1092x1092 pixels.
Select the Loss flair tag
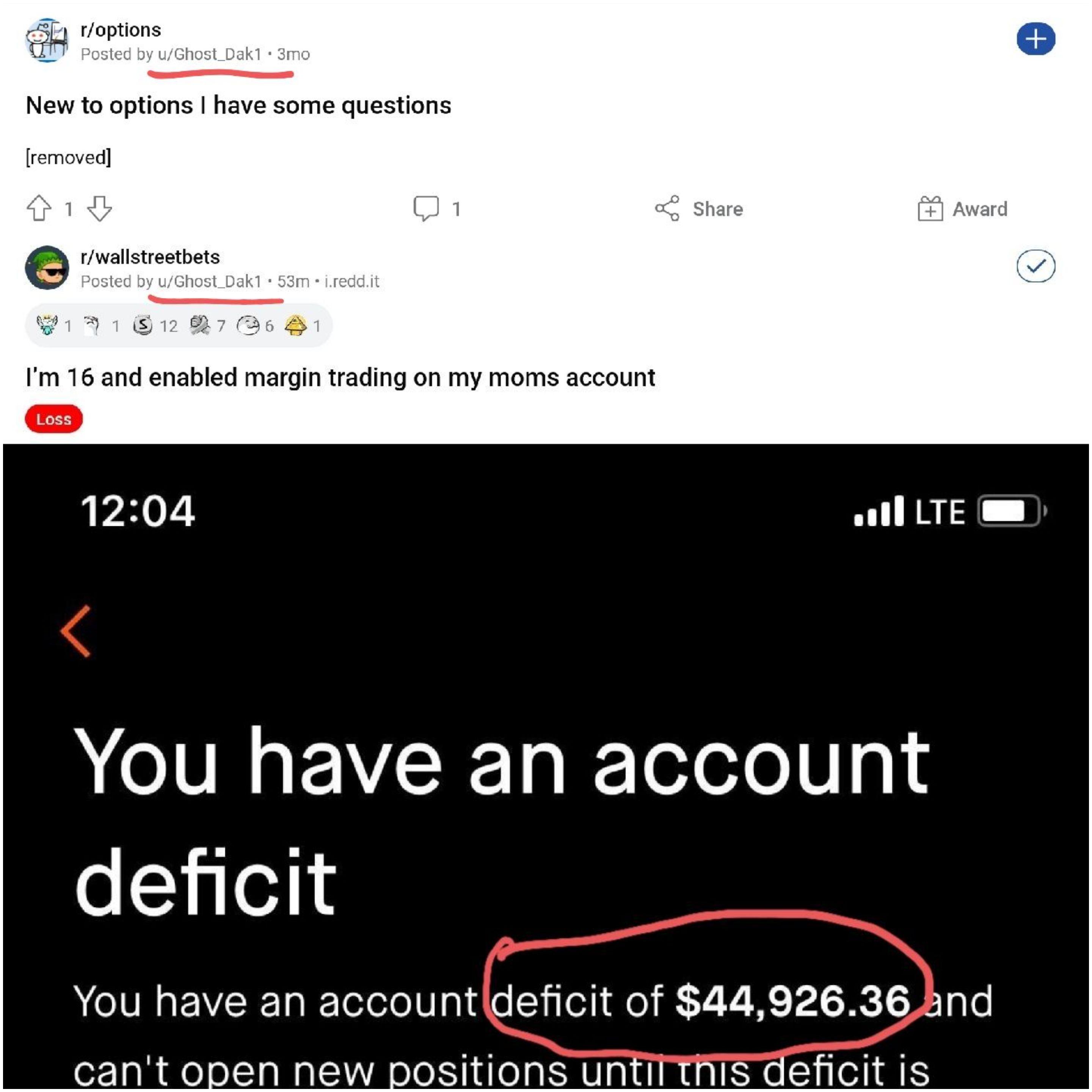pos(54,419)
